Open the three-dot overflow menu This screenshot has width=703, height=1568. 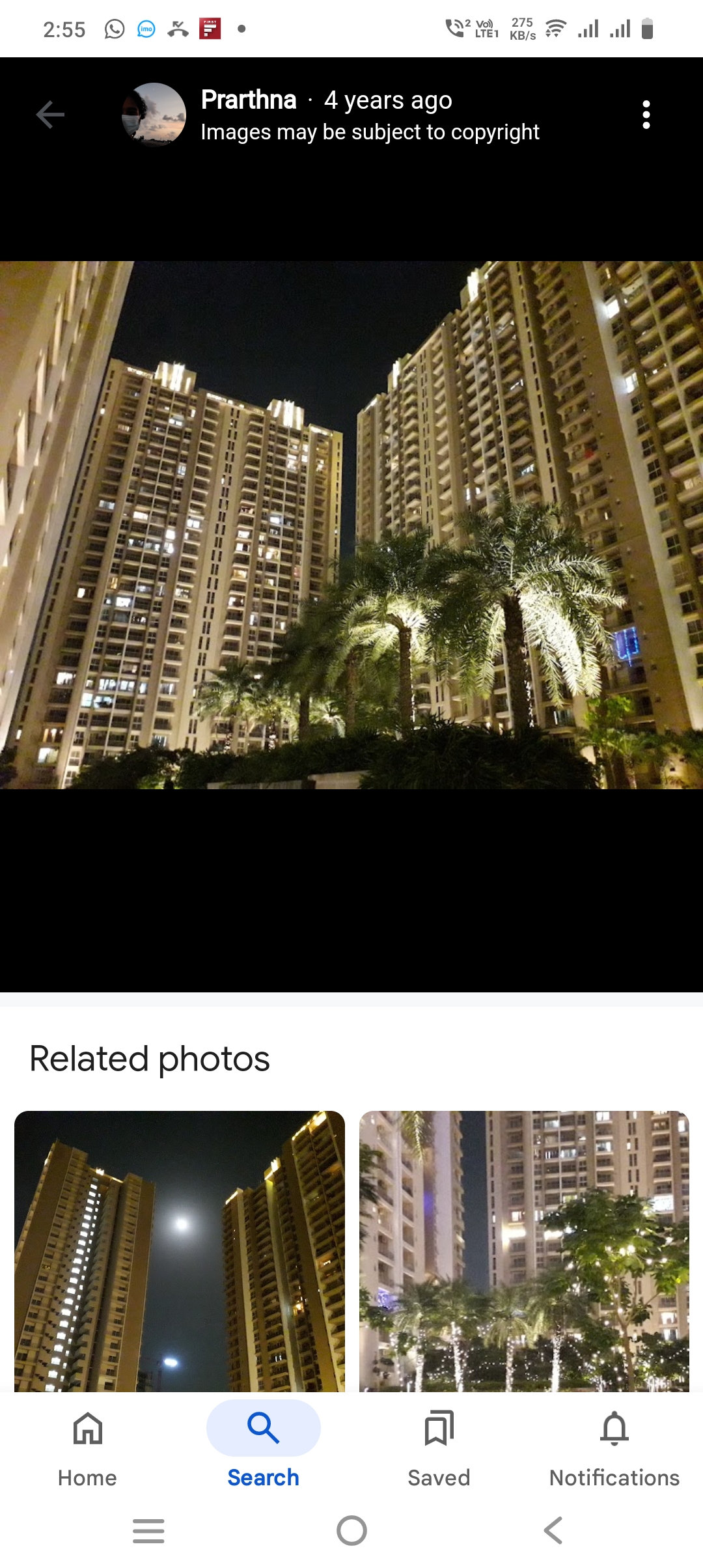(646, 115)
